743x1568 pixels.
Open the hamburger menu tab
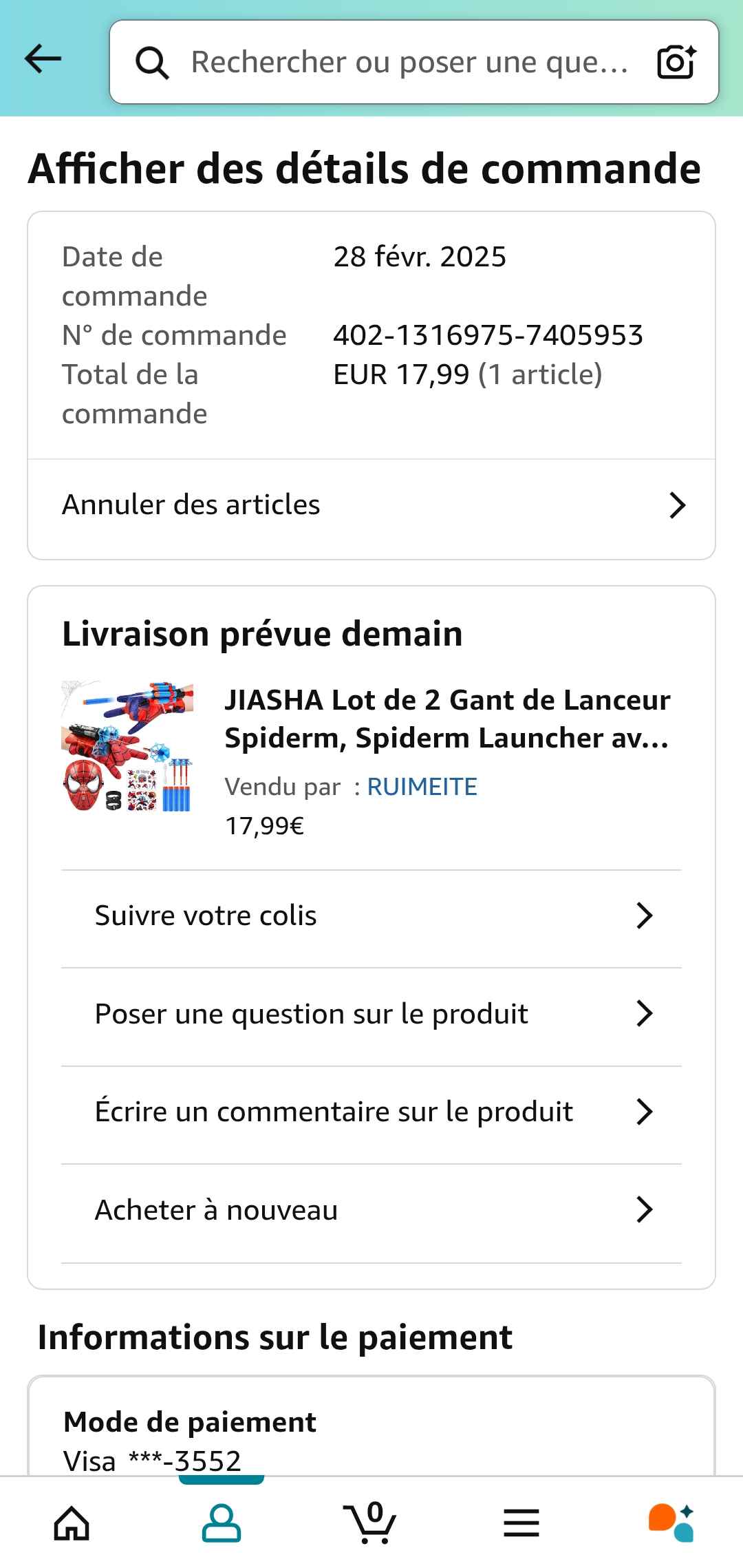[521, 1523]
